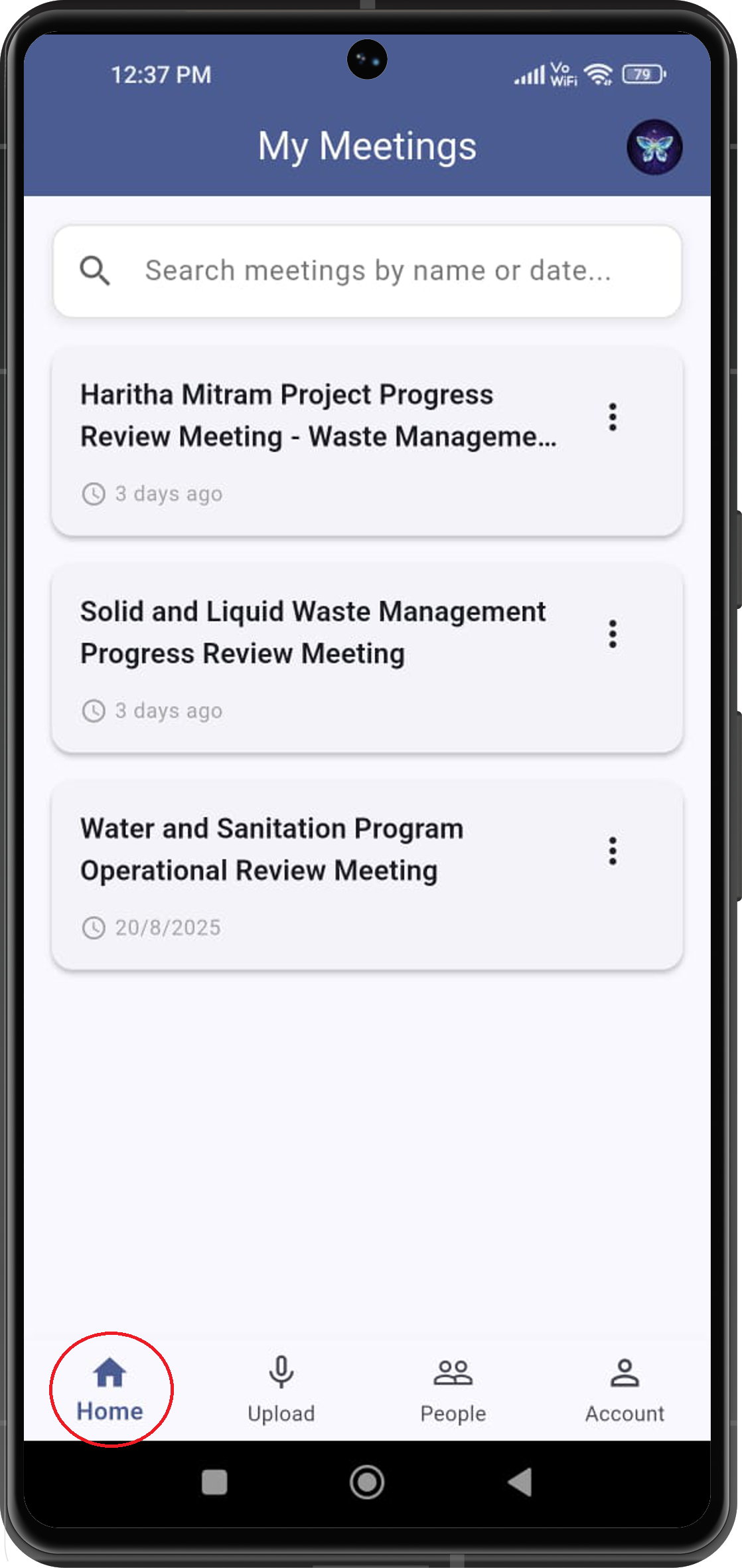Open the butterfly profile avatar
Image resolution: width=742 pixels, height=1568 pixels.
click(654, 147)
